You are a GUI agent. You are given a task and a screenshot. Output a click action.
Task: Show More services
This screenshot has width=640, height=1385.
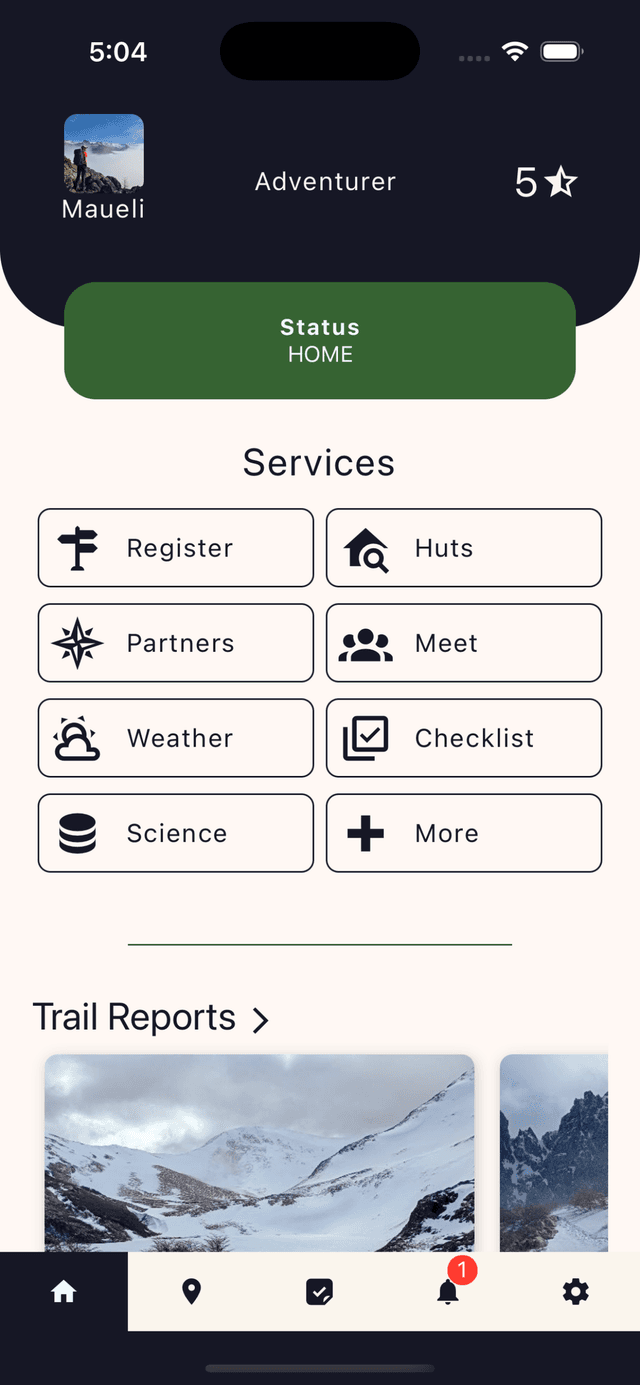[464, 833]
